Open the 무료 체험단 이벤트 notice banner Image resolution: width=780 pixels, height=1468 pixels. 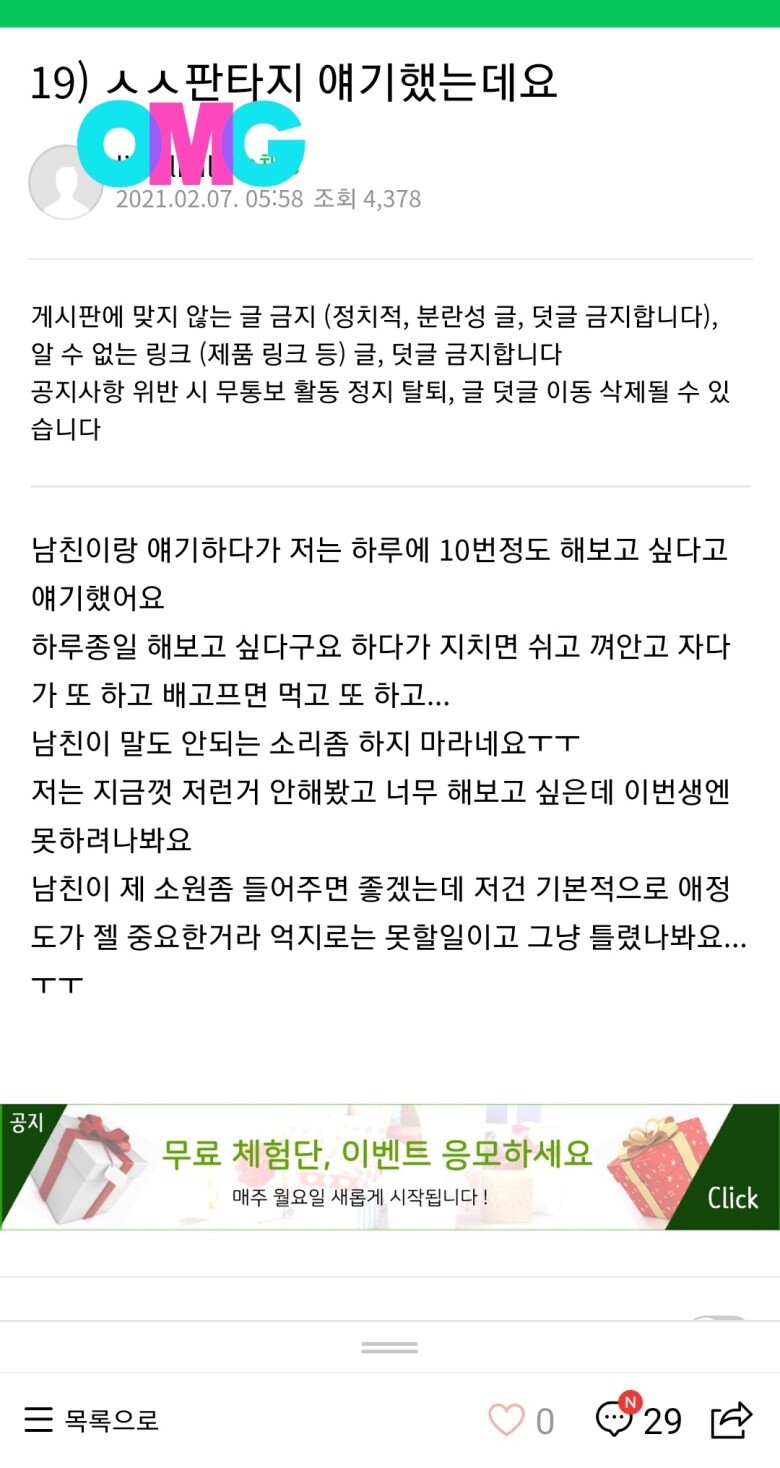[390, 1167]
